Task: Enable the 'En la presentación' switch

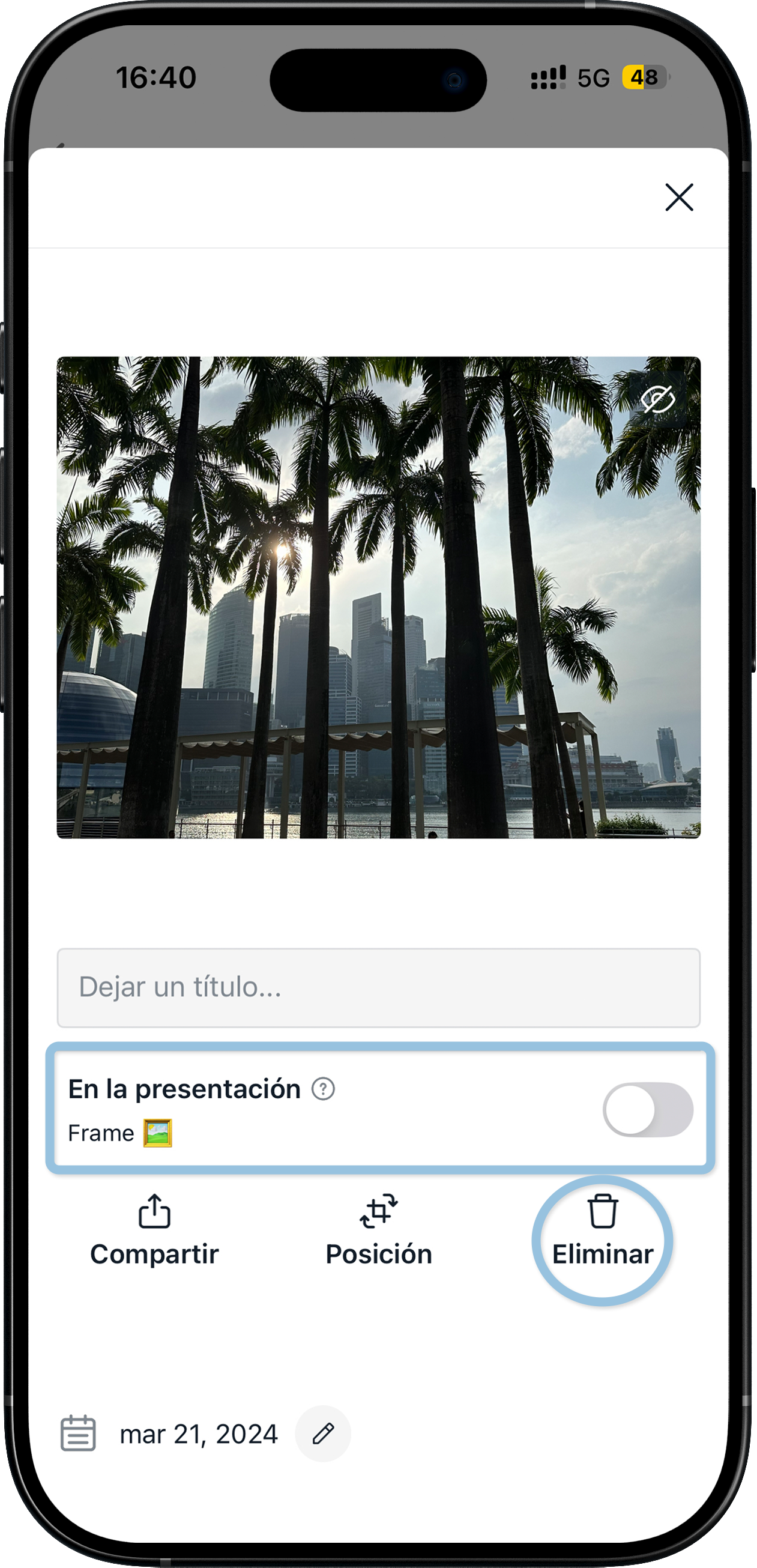Action: coord(648,1109)
